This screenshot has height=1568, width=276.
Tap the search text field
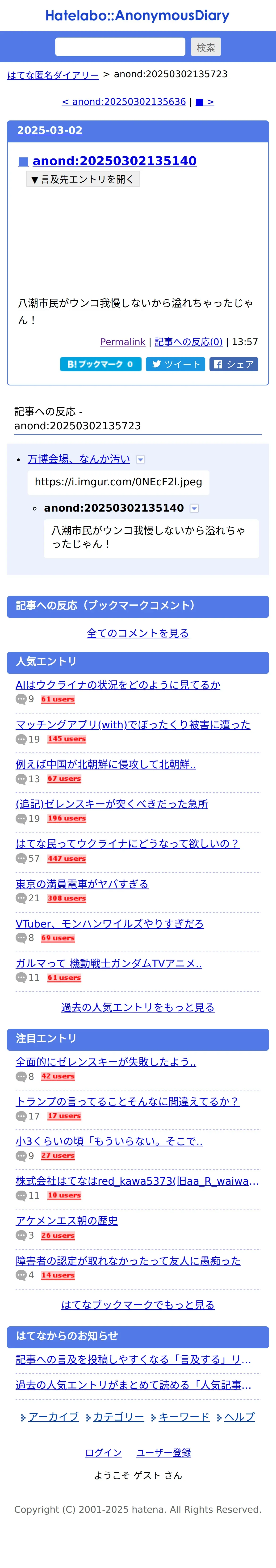(120, 47)
